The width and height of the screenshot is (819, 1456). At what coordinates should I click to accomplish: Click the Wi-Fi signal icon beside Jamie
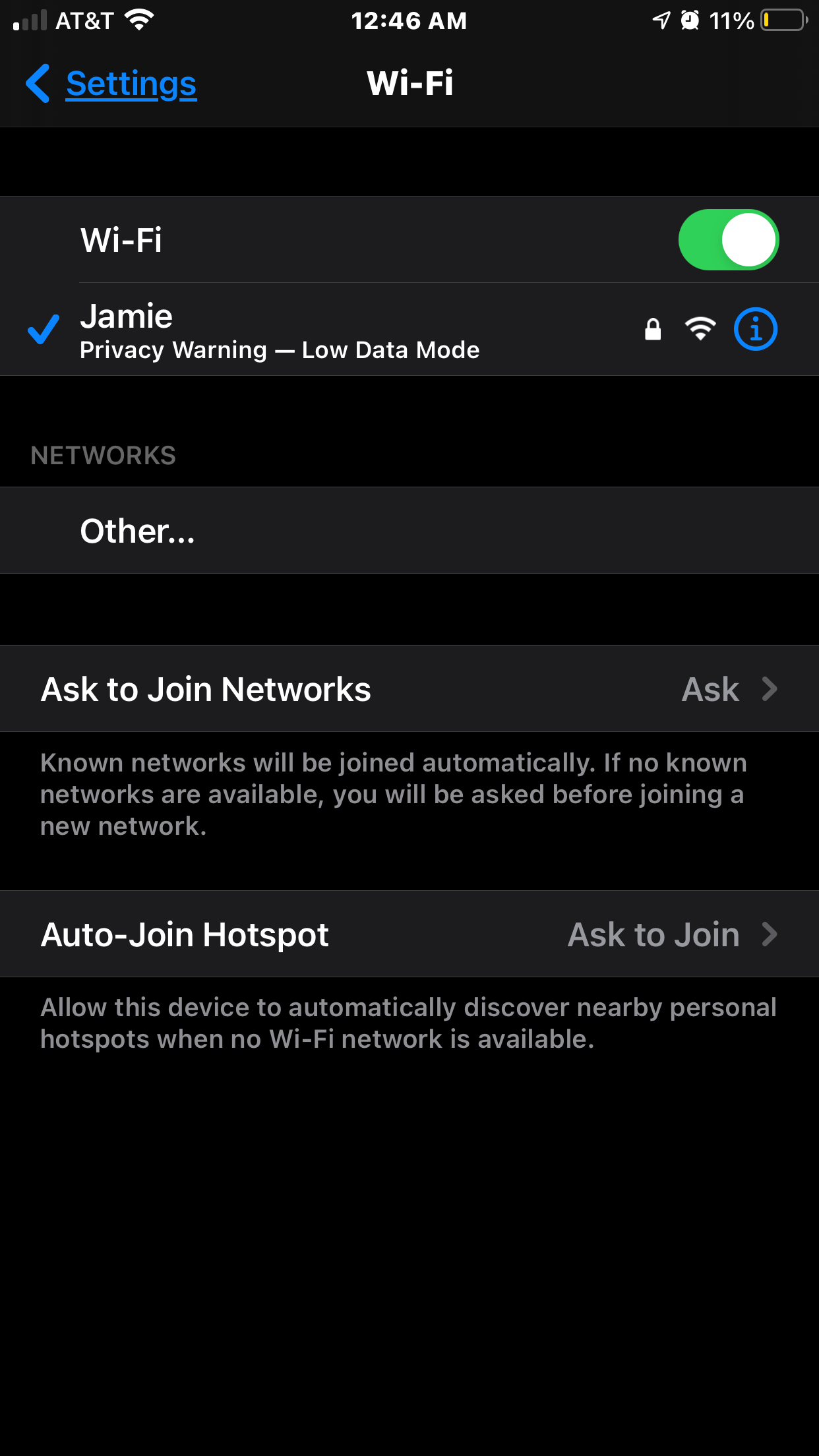pyautogui.click(x=699, y=328)
